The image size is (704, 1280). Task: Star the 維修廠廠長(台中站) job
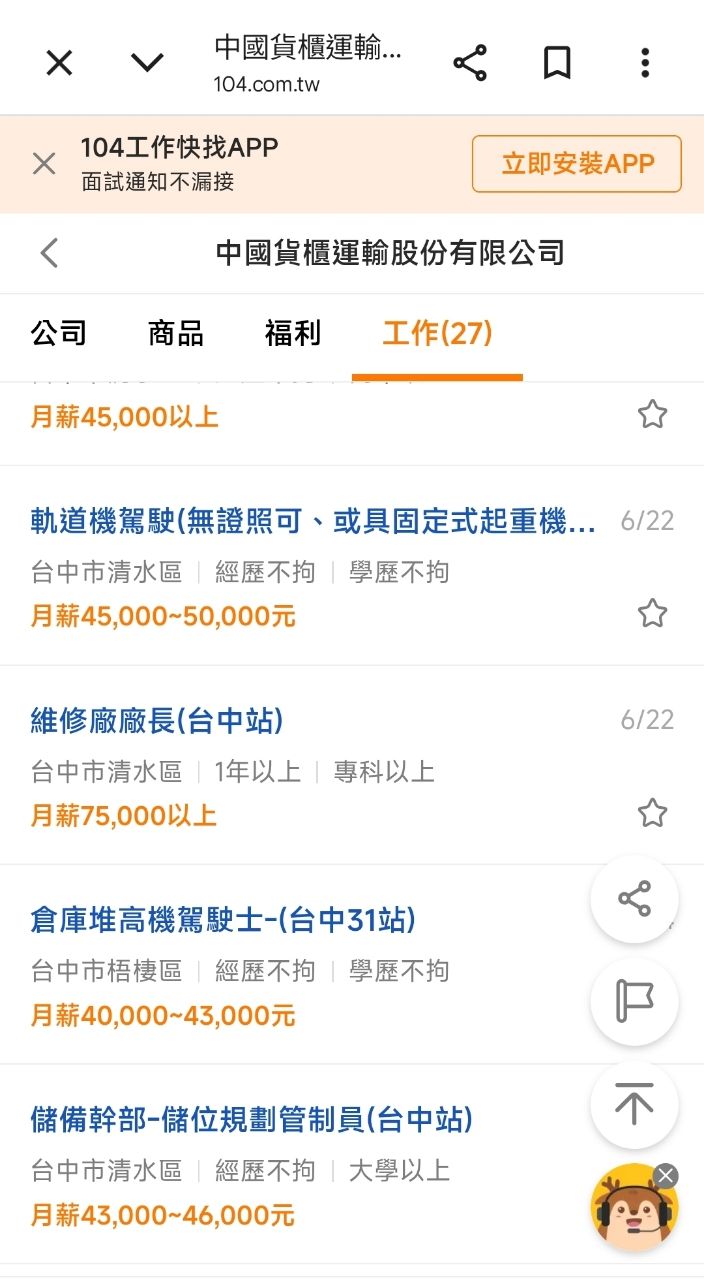pos(652,813)
